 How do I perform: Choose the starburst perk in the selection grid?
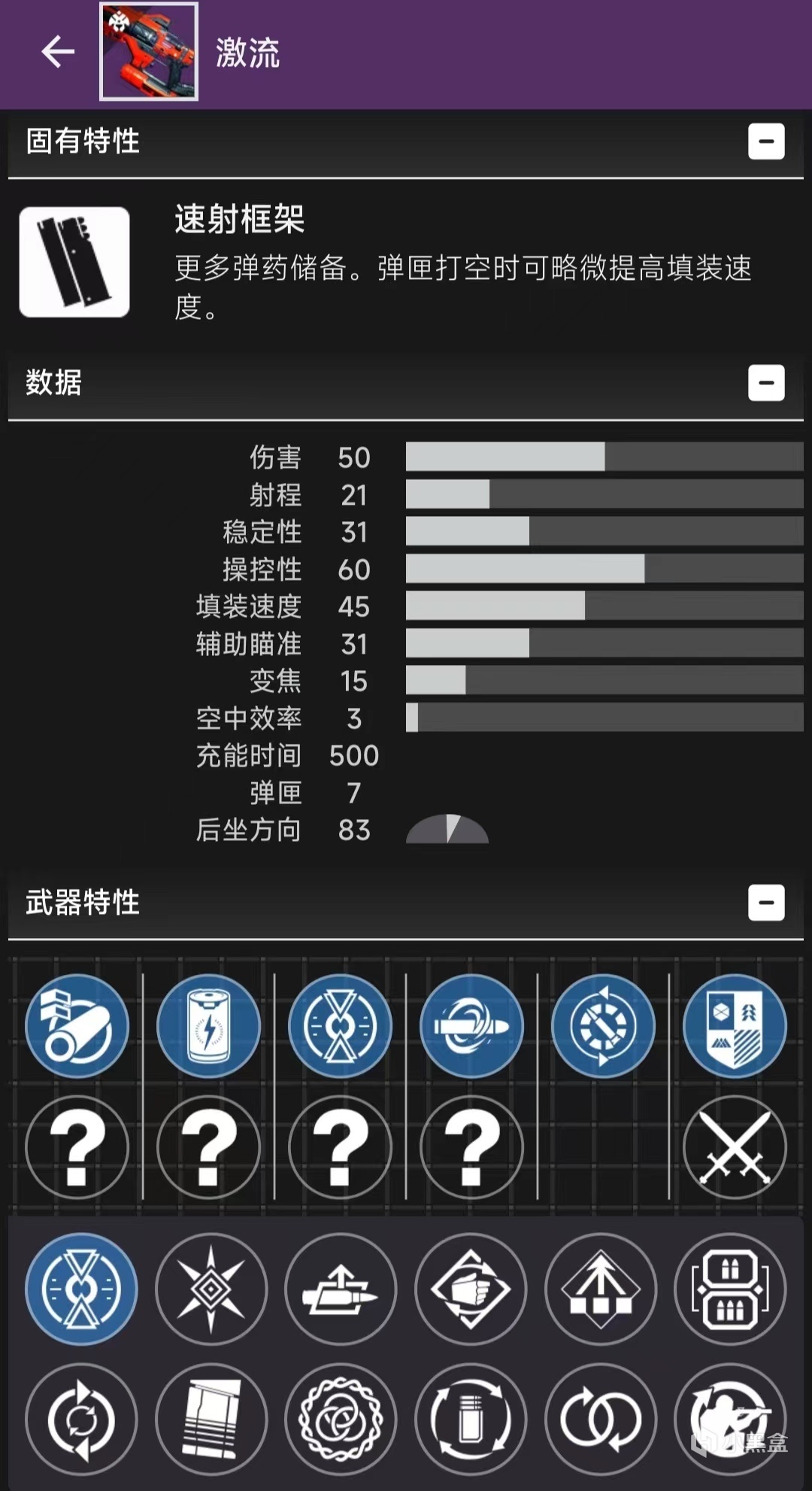pos(211,1289)
